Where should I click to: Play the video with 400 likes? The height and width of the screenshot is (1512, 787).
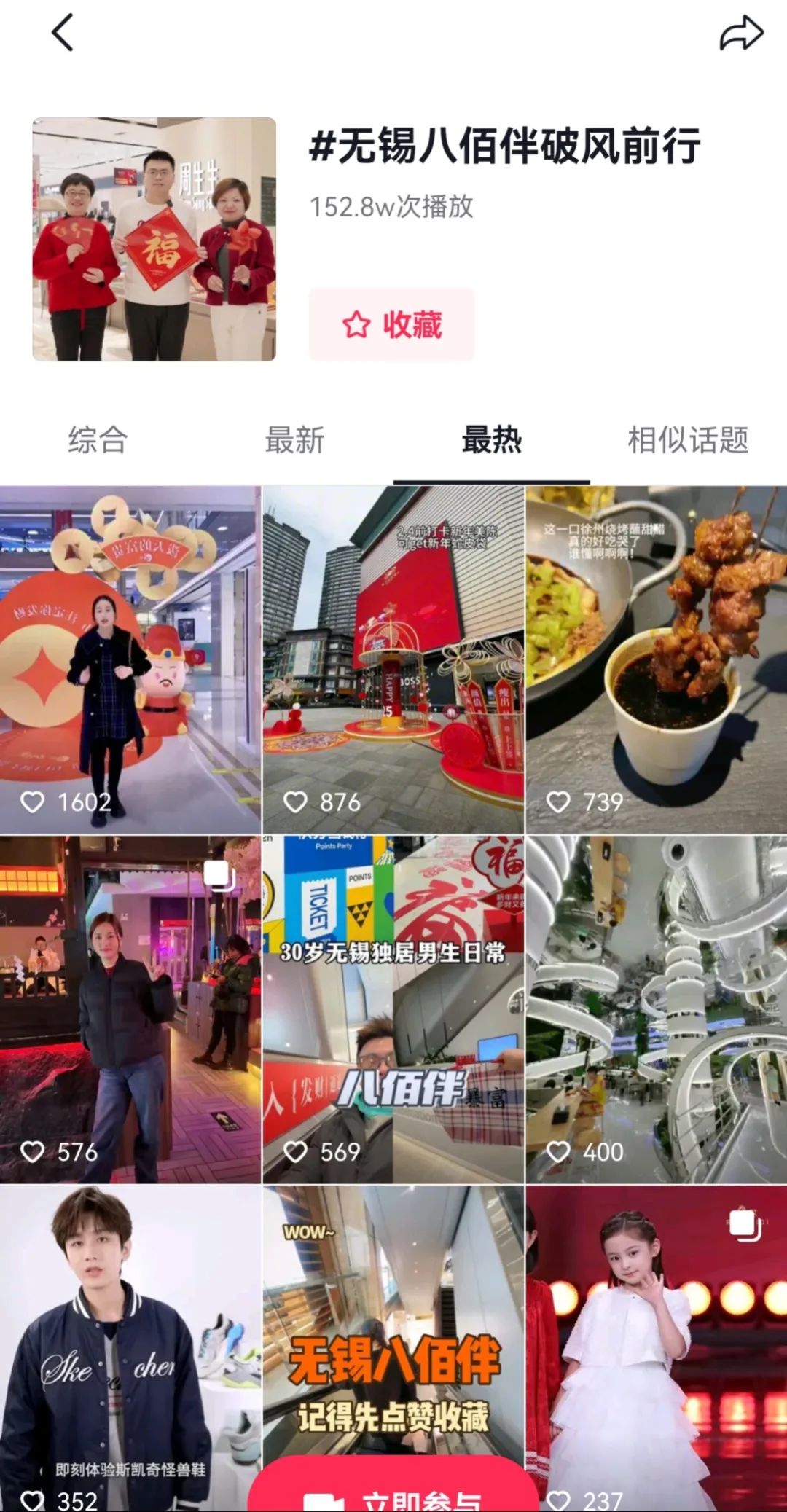[657, 1009]
